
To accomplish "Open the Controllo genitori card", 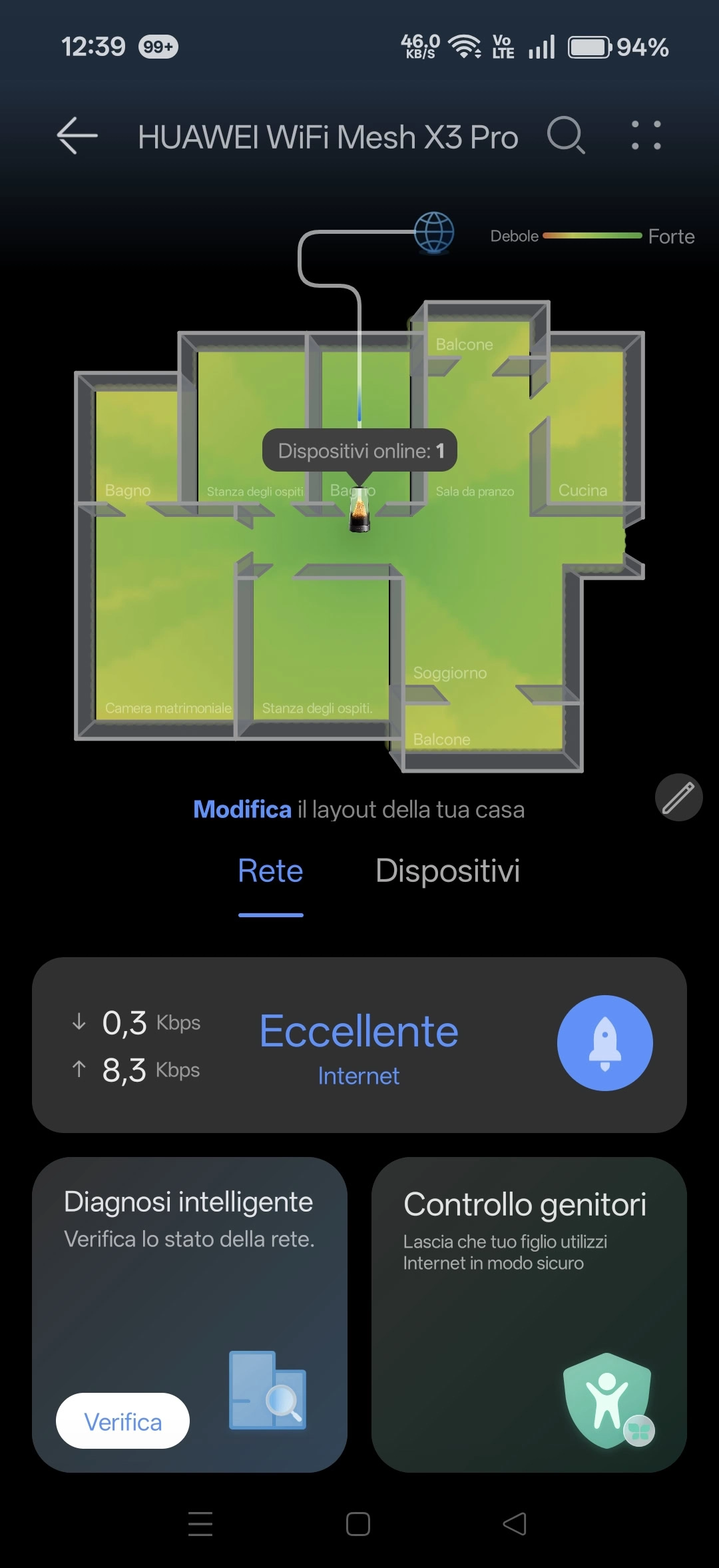I will tap(529, 1315).
